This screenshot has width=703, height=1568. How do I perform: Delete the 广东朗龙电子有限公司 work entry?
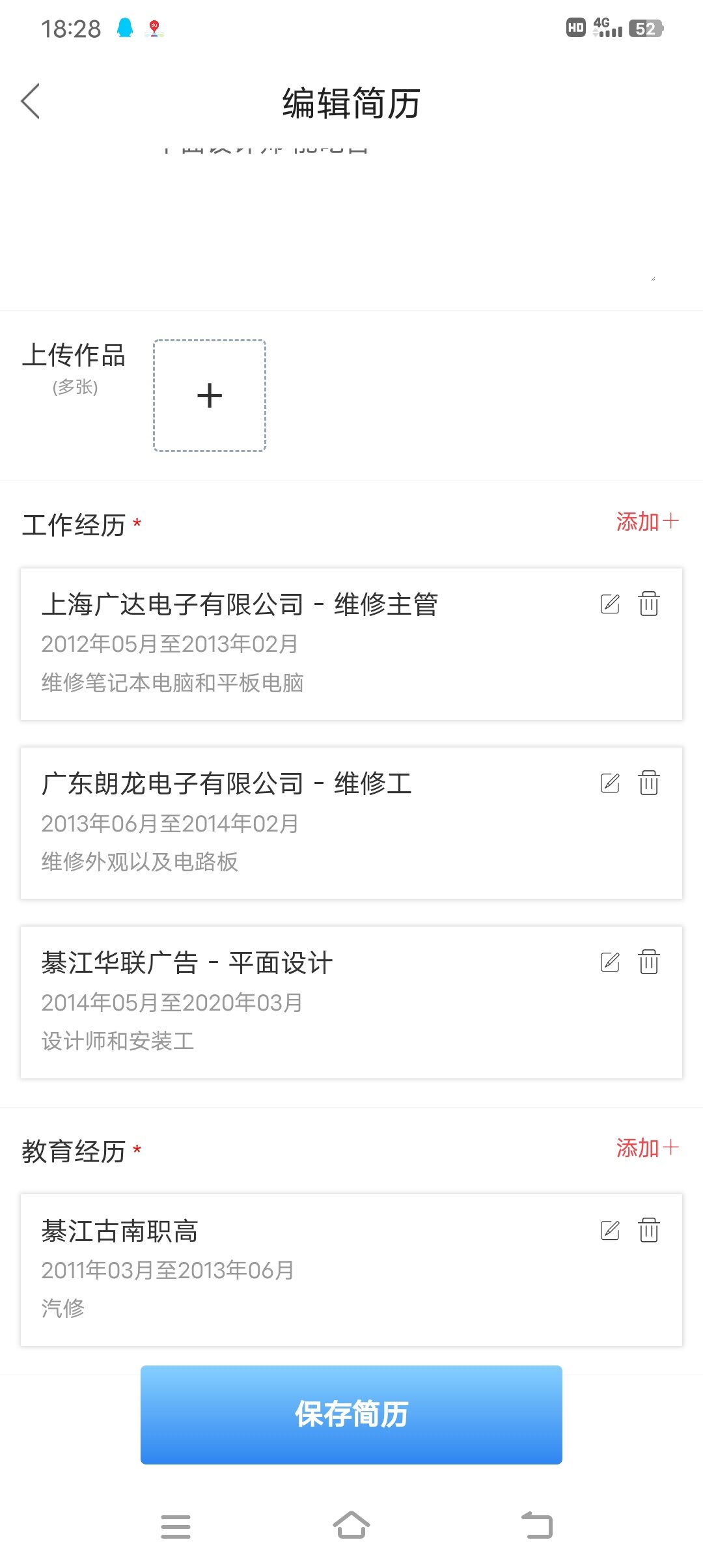(x=649, y=783)
